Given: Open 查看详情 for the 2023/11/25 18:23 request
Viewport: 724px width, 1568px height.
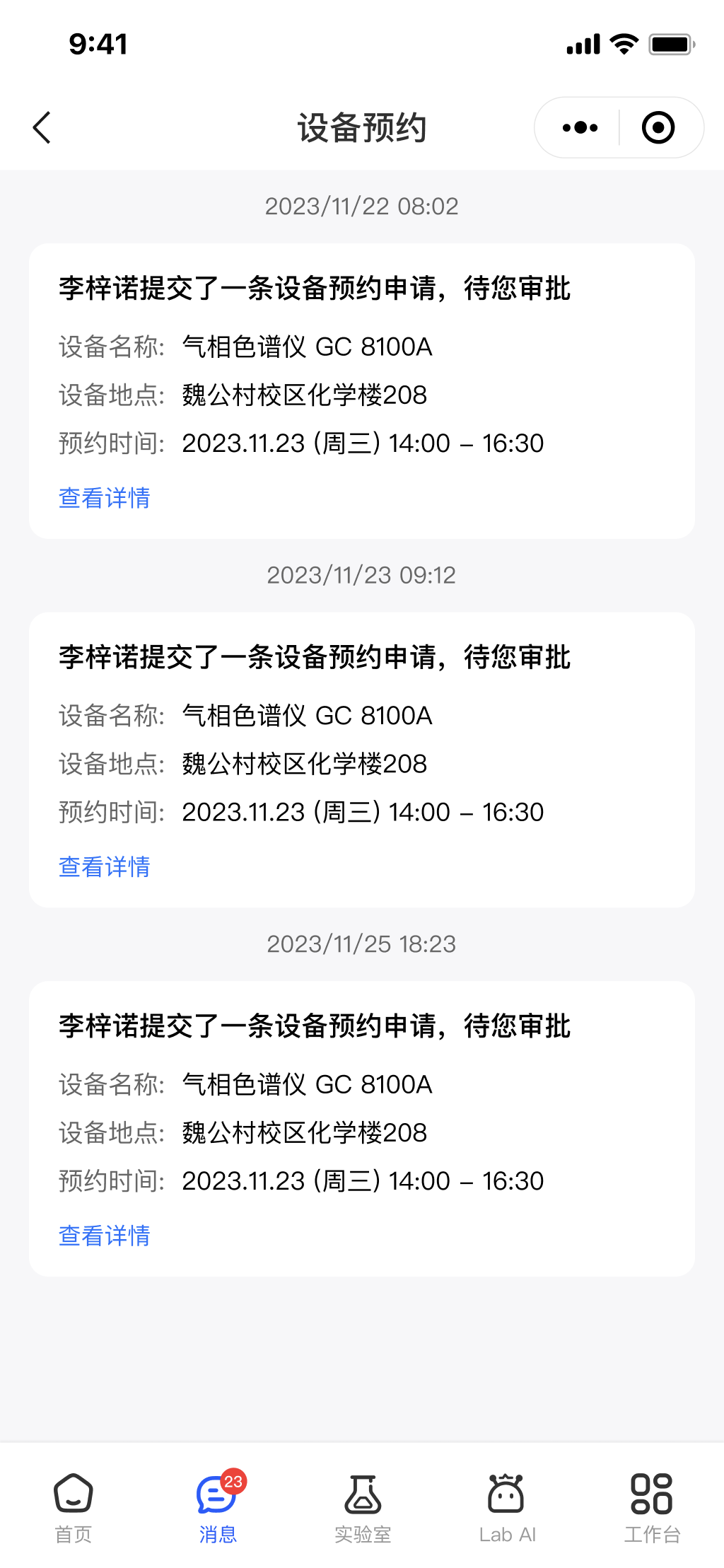Looking at the screenshot, I should (x=105, y=1236).
